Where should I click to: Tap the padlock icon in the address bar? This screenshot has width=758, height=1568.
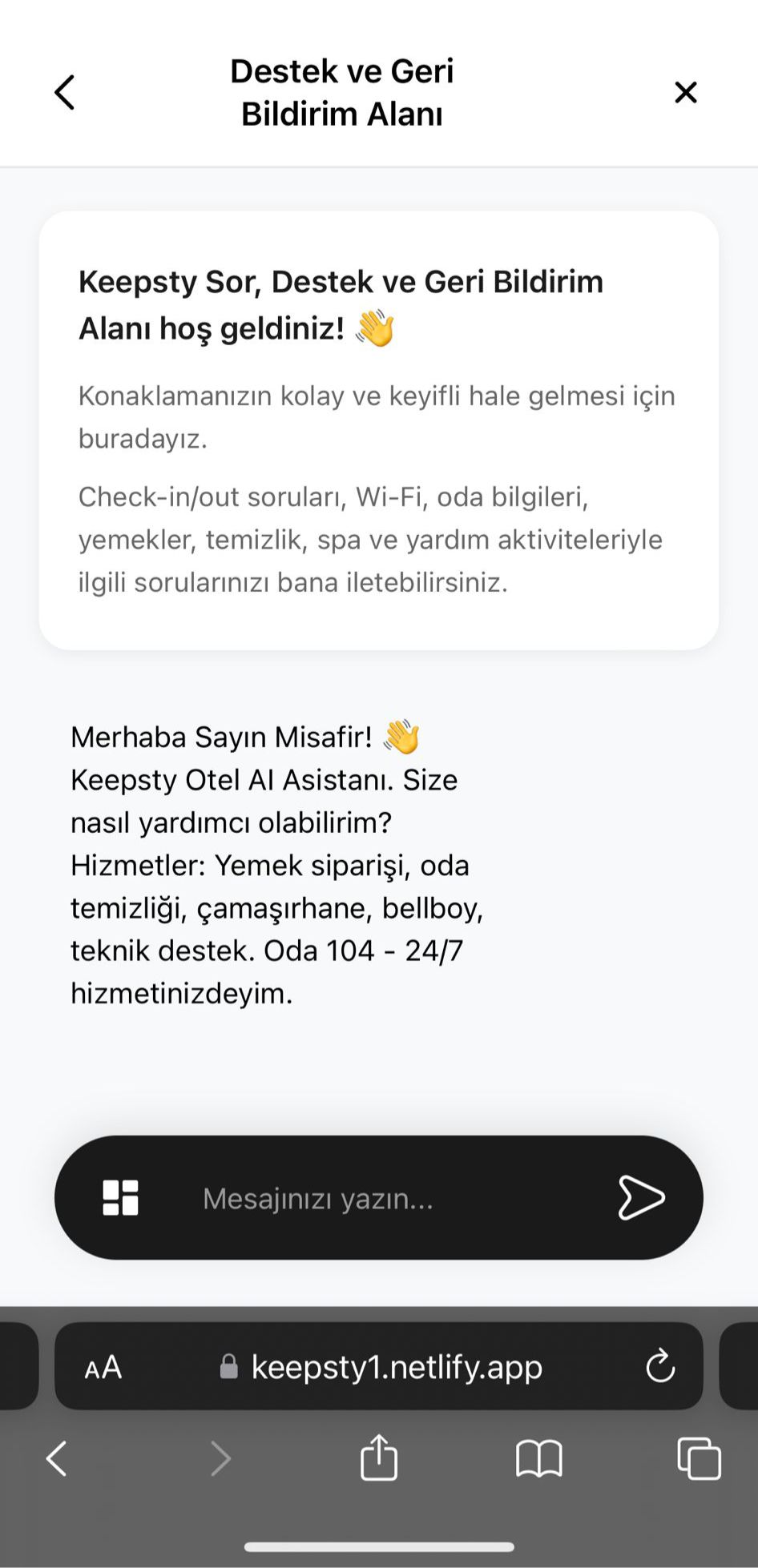click(x=230, y=1366)
